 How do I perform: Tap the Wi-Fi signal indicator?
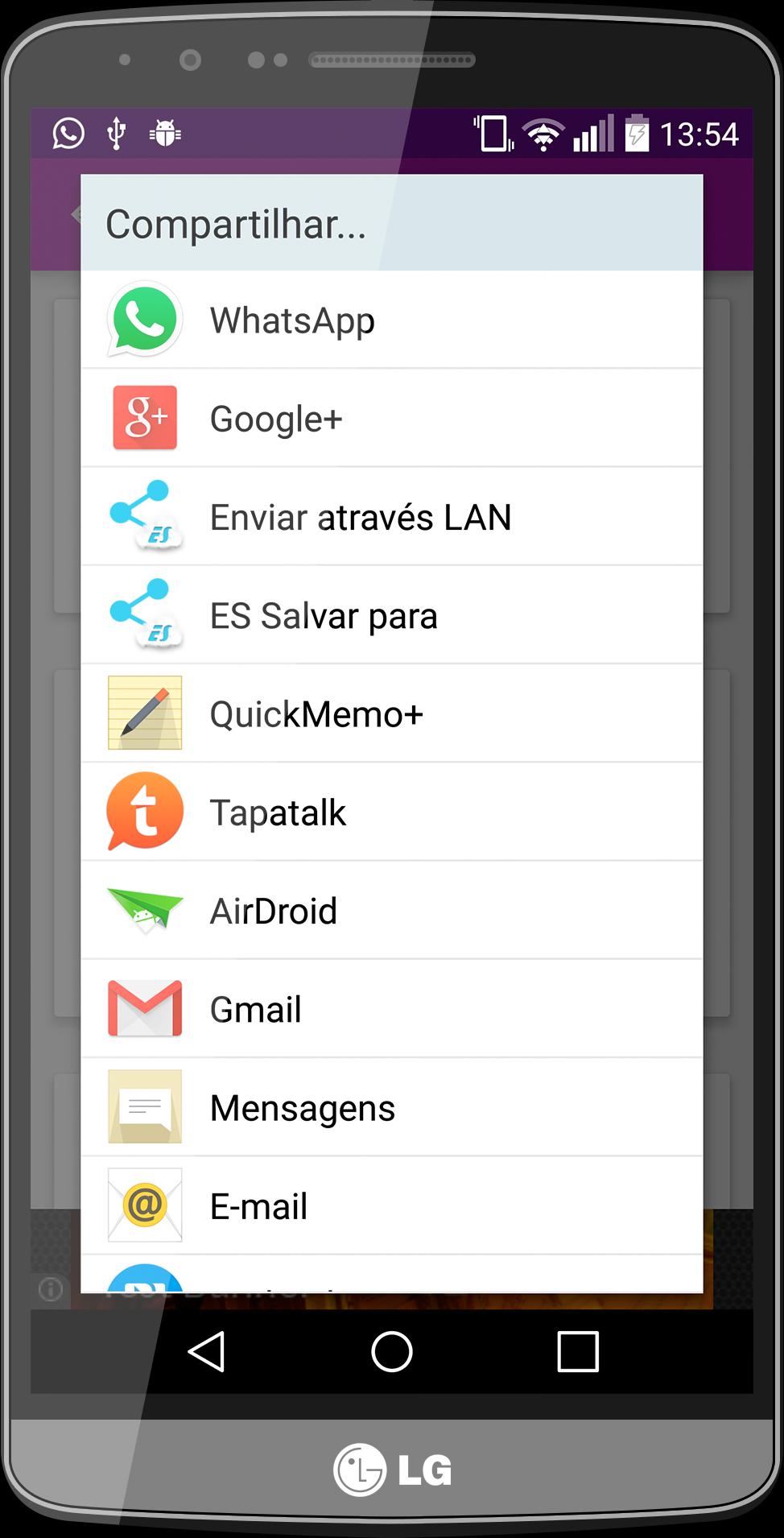click(542, 135)
